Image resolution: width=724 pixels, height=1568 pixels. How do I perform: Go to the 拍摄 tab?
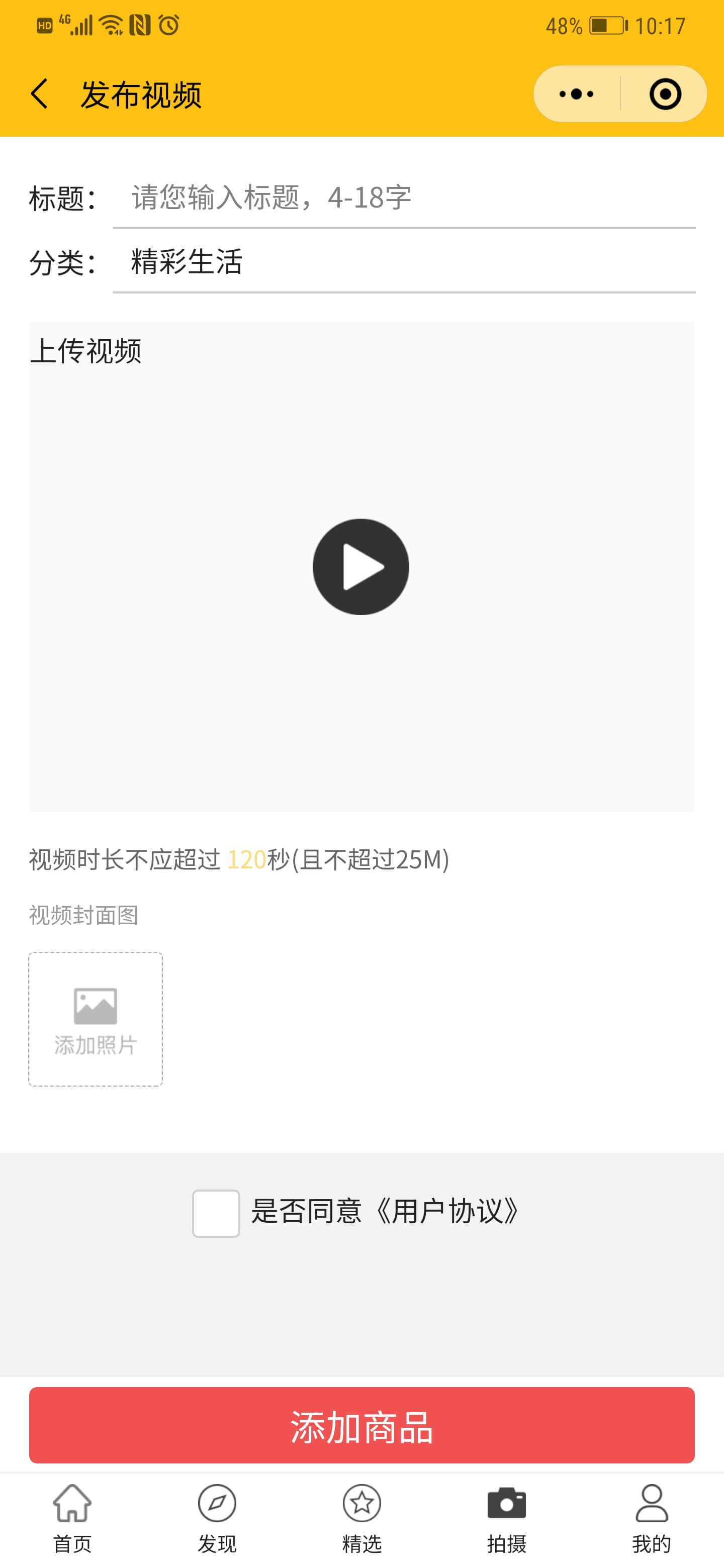tap(506, 1518)
